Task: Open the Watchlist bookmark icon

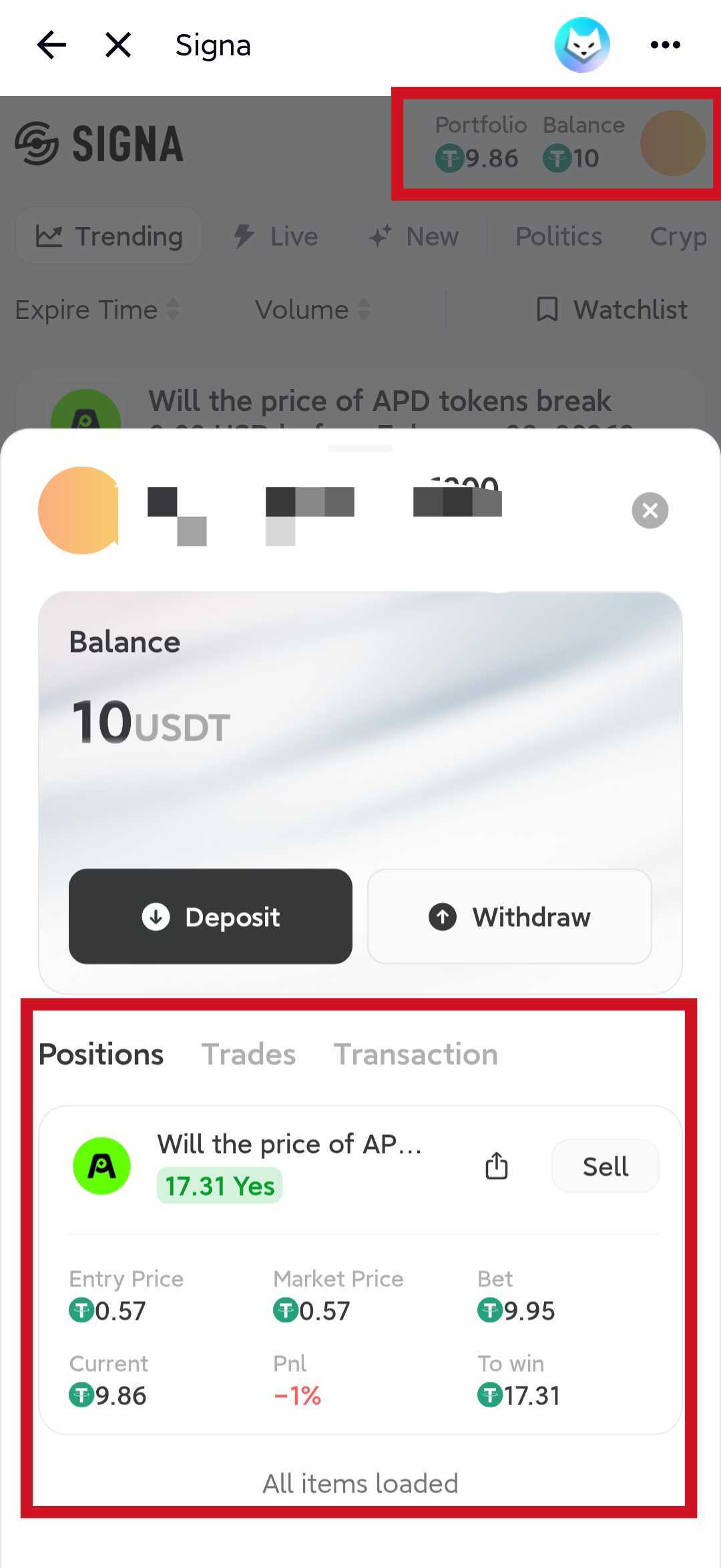Action: 547,310
